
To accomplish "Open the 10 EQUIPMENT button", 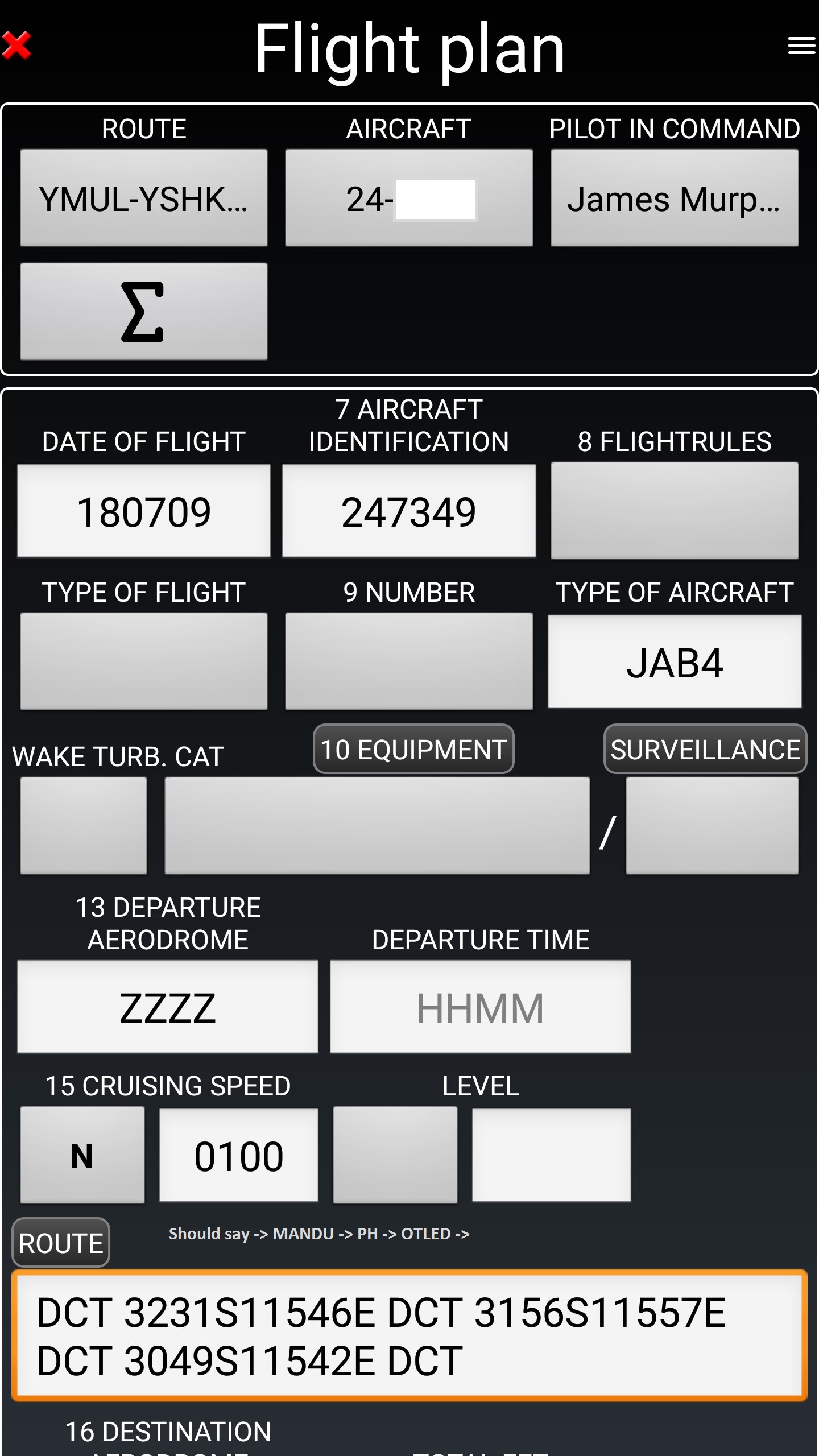I will (x=413, y=749).
